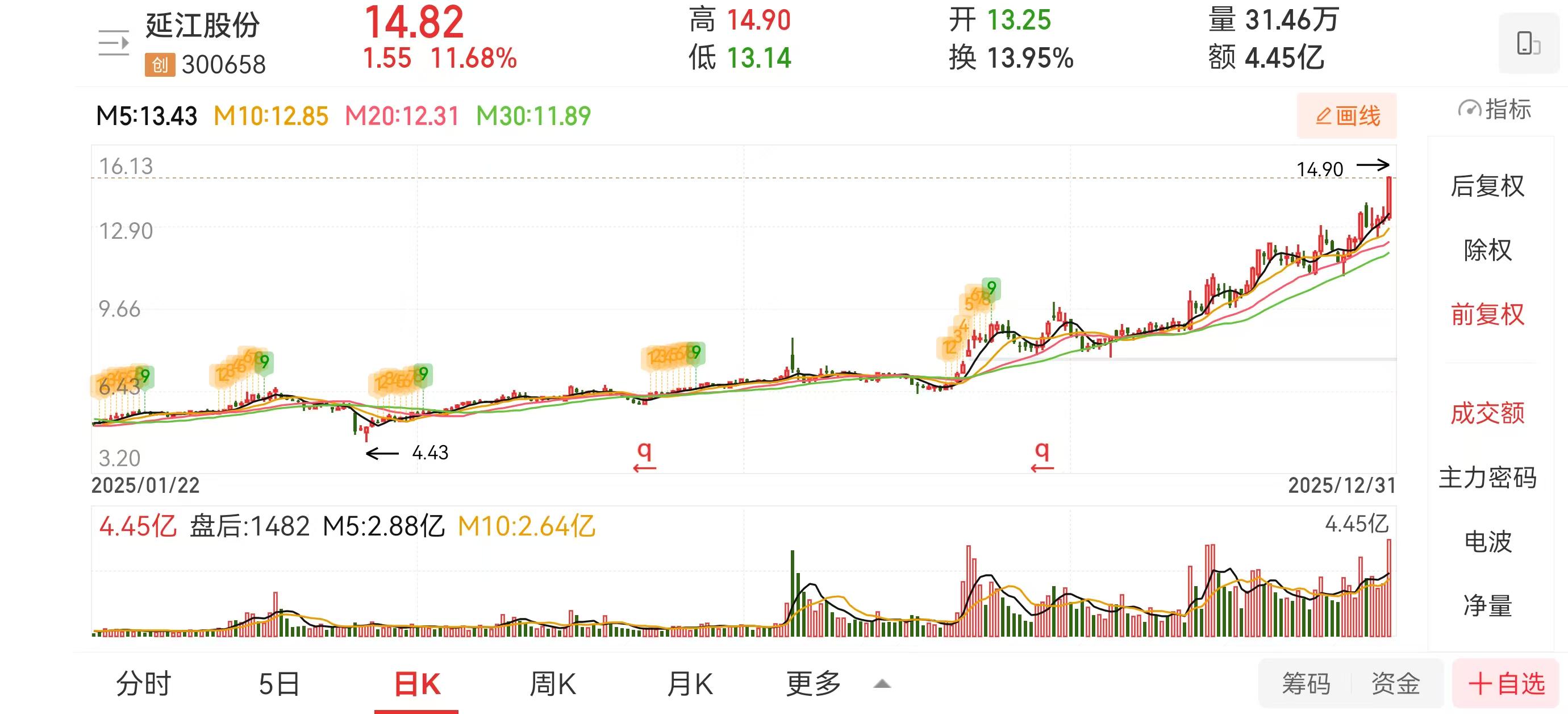Open the stock list menu icon

click(x=114, y=43)
